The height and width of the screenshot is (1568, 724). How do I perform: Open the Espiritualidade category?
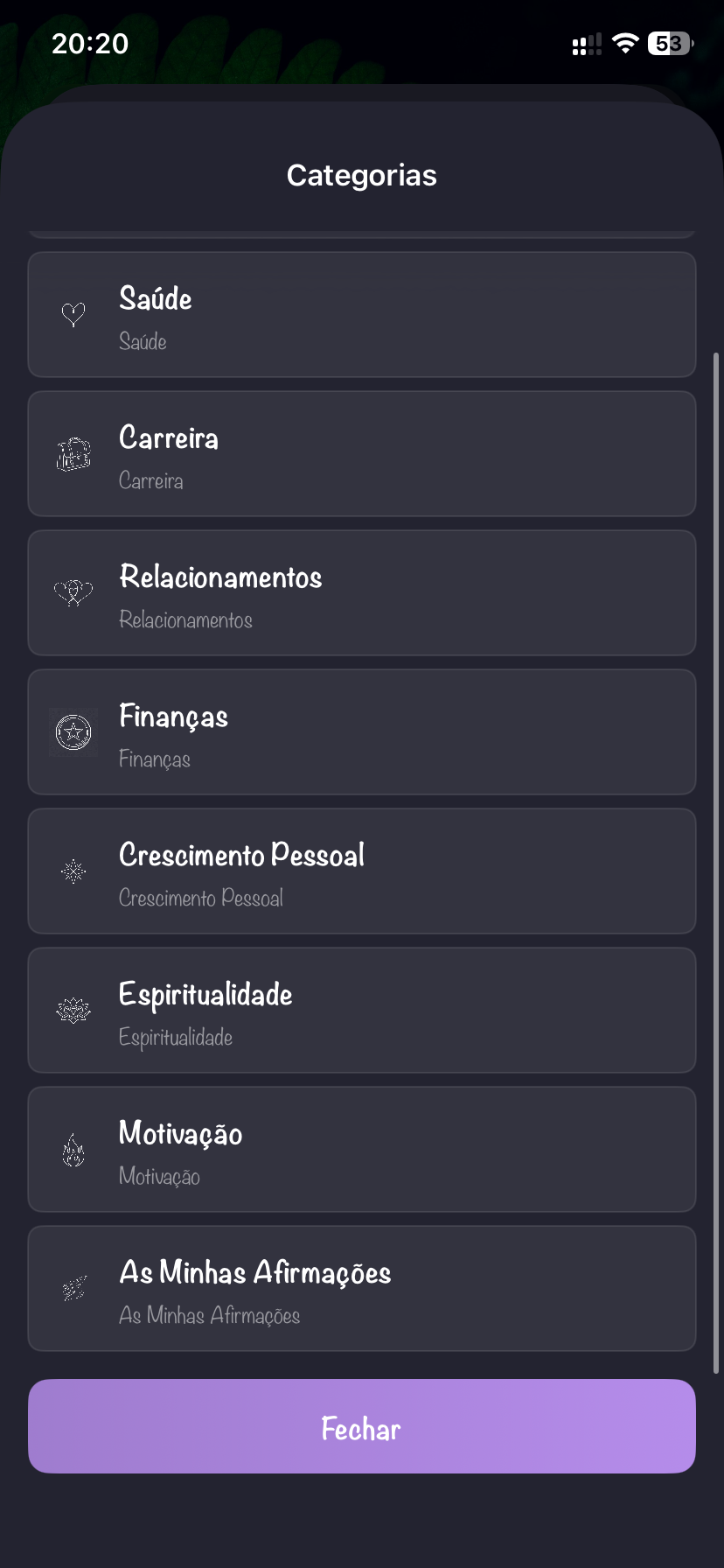(361, 1011)
